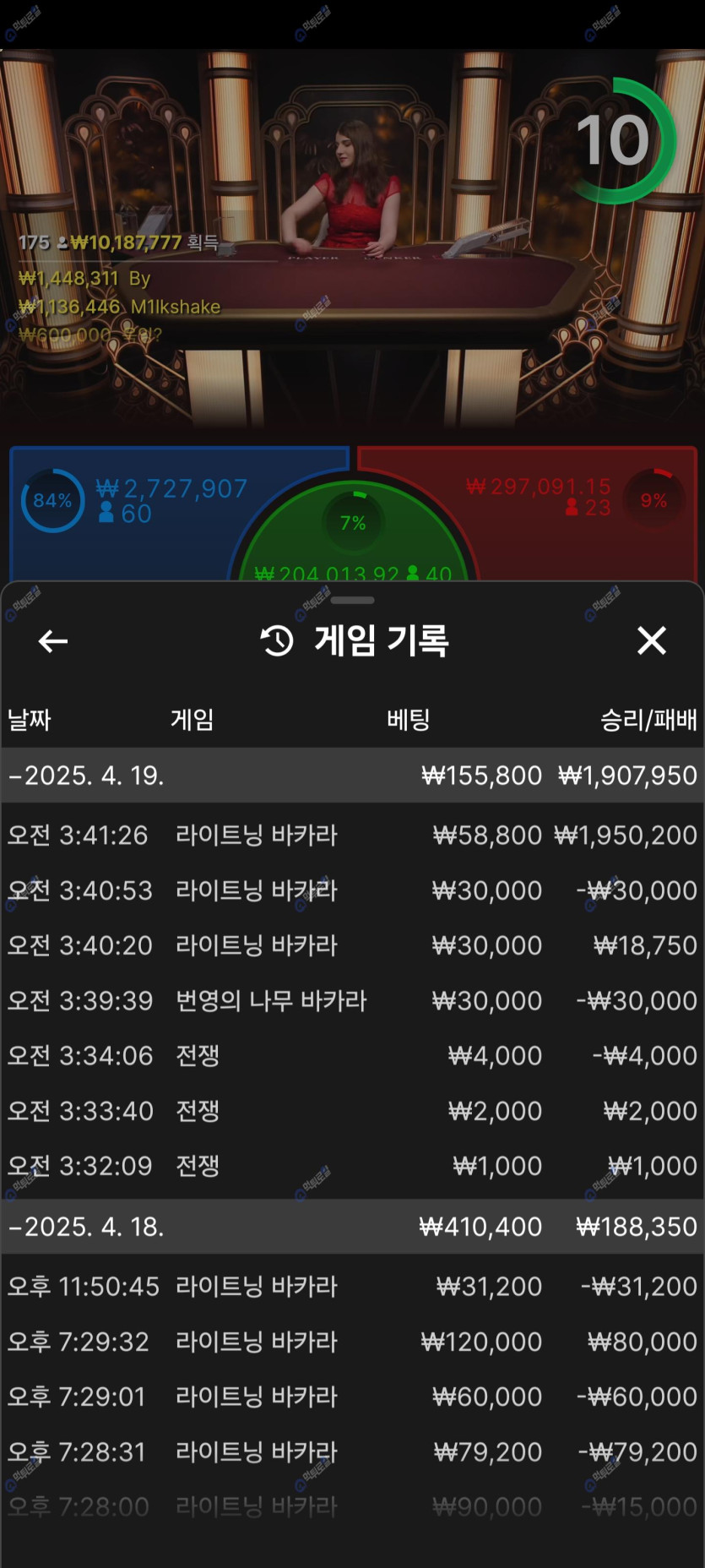Open the 오후 7:29:32 라이트닝 바카라 record
Viewport: 705px width, 1568px height.
(x=352, y=1342)
